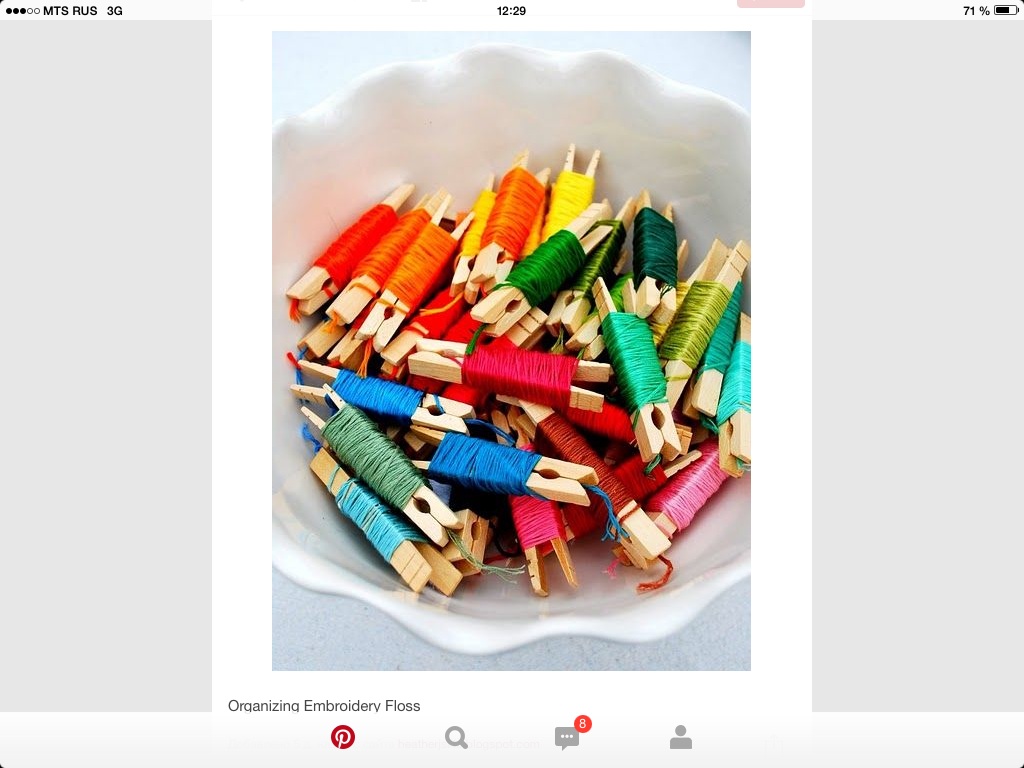Open the search tab
1024x768 pixels.
pyautogui.click(x=456, y=738)
